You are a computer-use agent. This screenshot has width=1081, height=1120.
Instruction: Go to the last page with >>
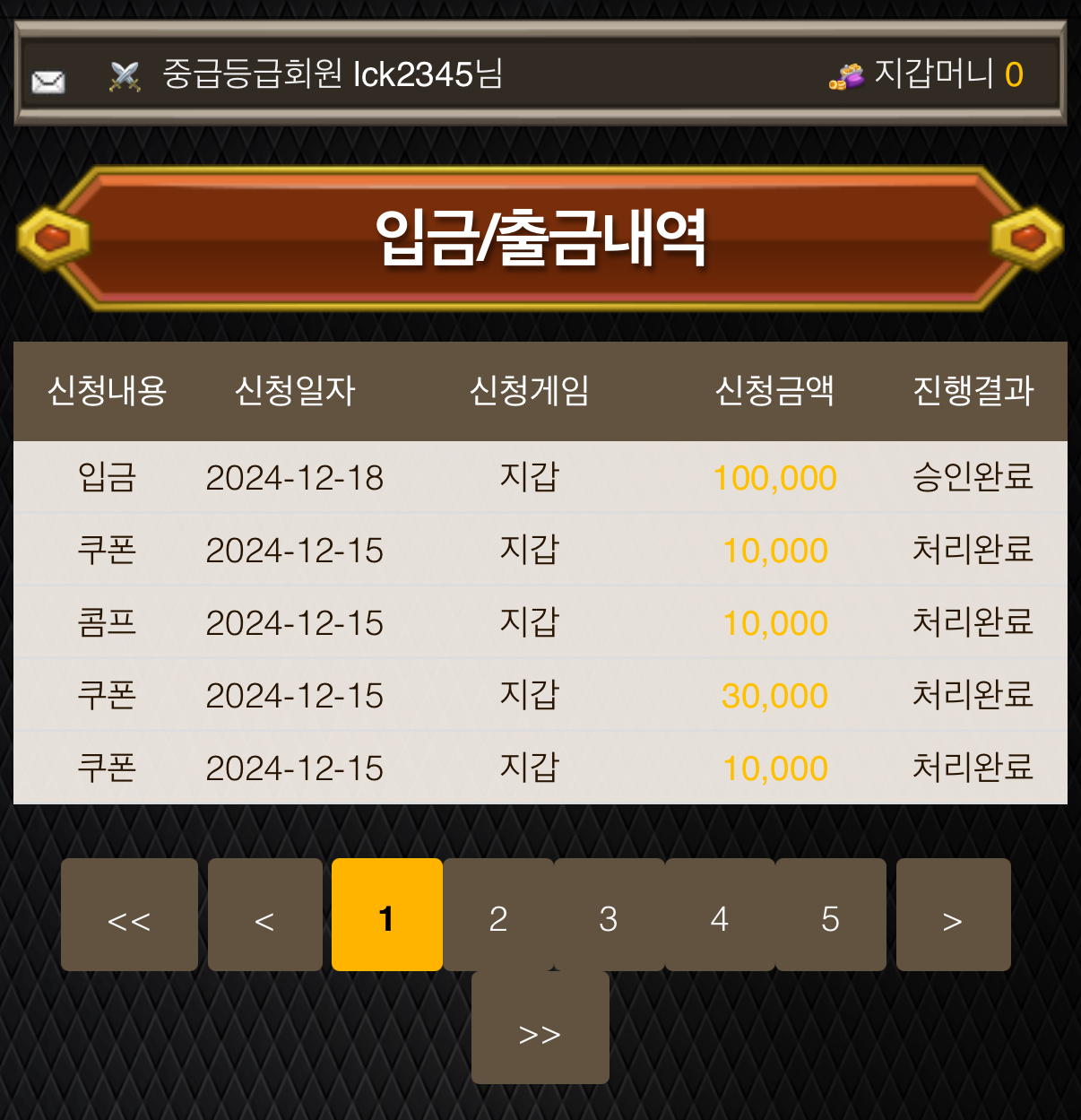[x=540, y=1029]
